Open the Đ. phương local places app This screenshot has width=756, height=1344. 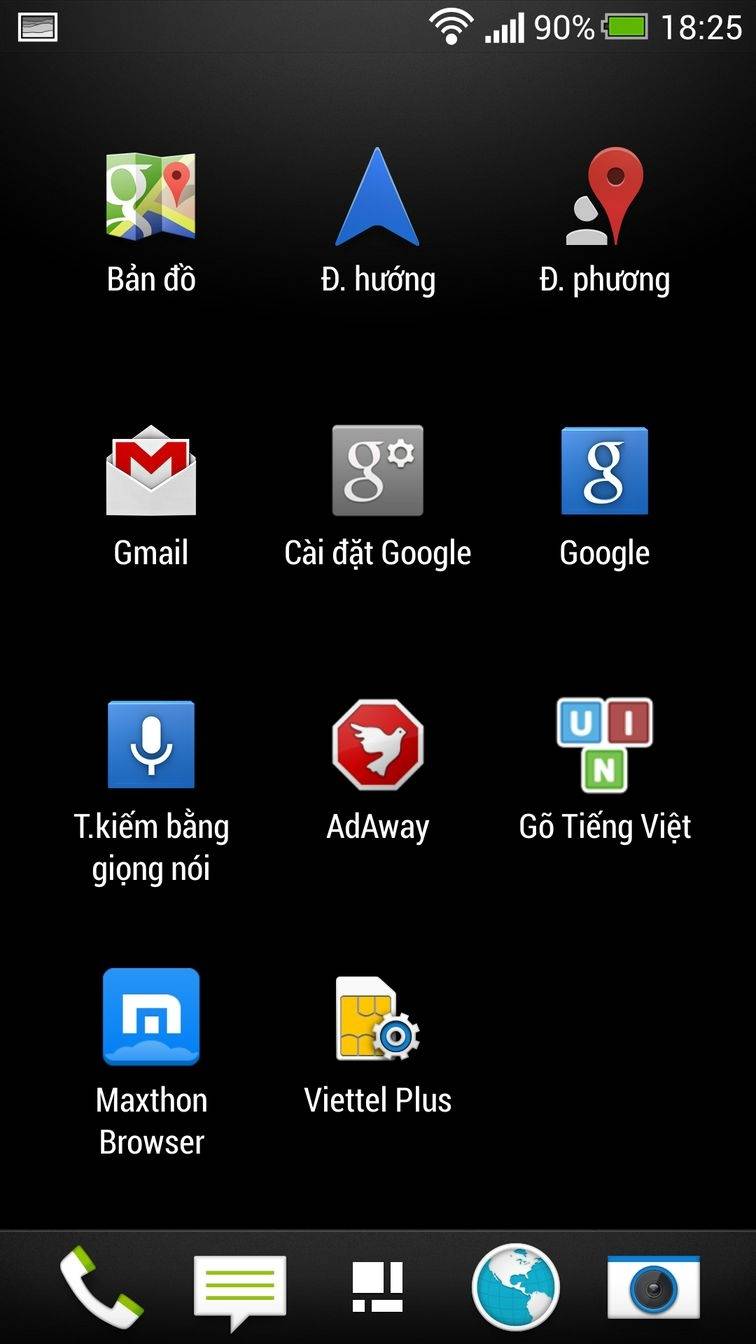coord(604,198)
